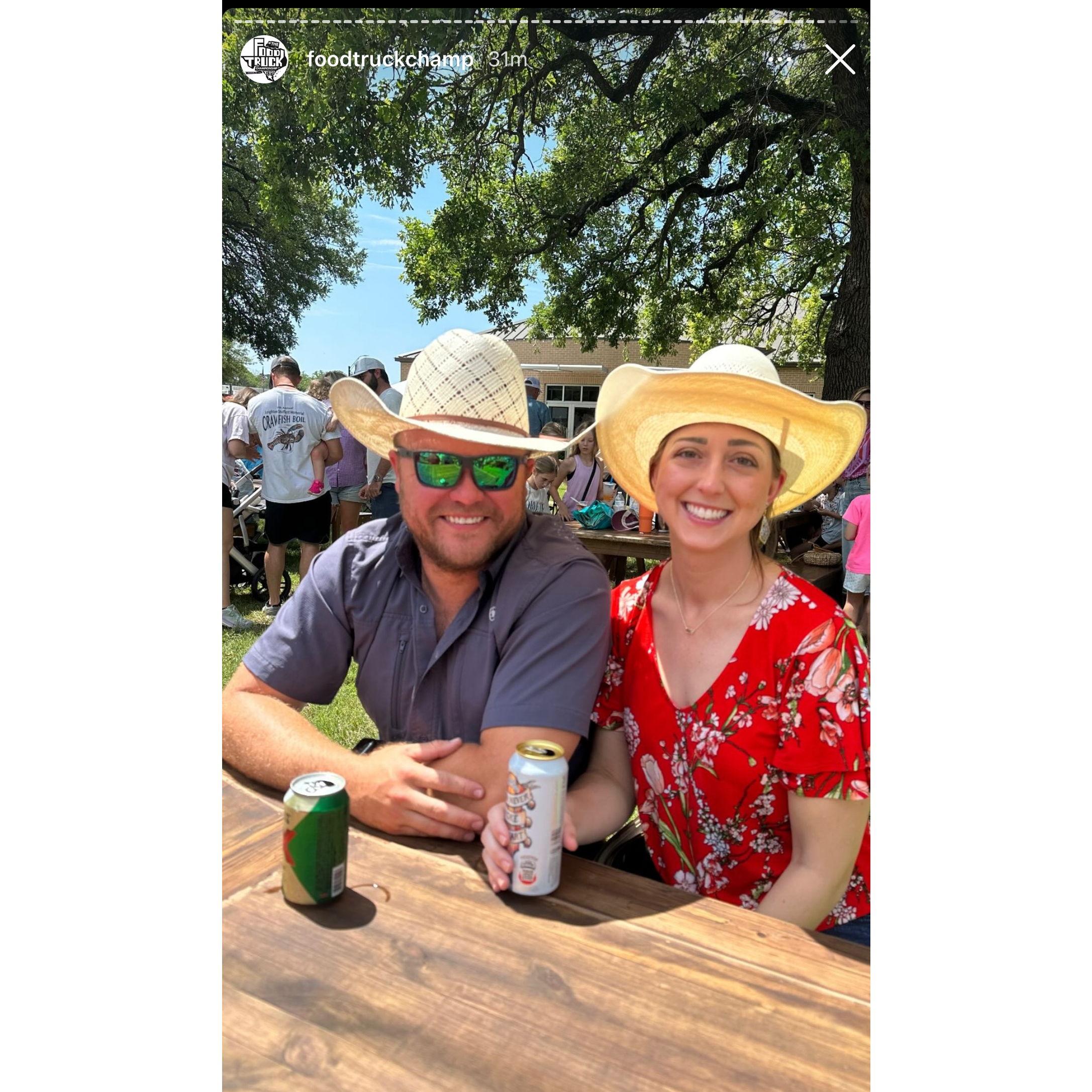Tap the foodtruckchamp username
1092x1092 pixels.
(389, 59)
